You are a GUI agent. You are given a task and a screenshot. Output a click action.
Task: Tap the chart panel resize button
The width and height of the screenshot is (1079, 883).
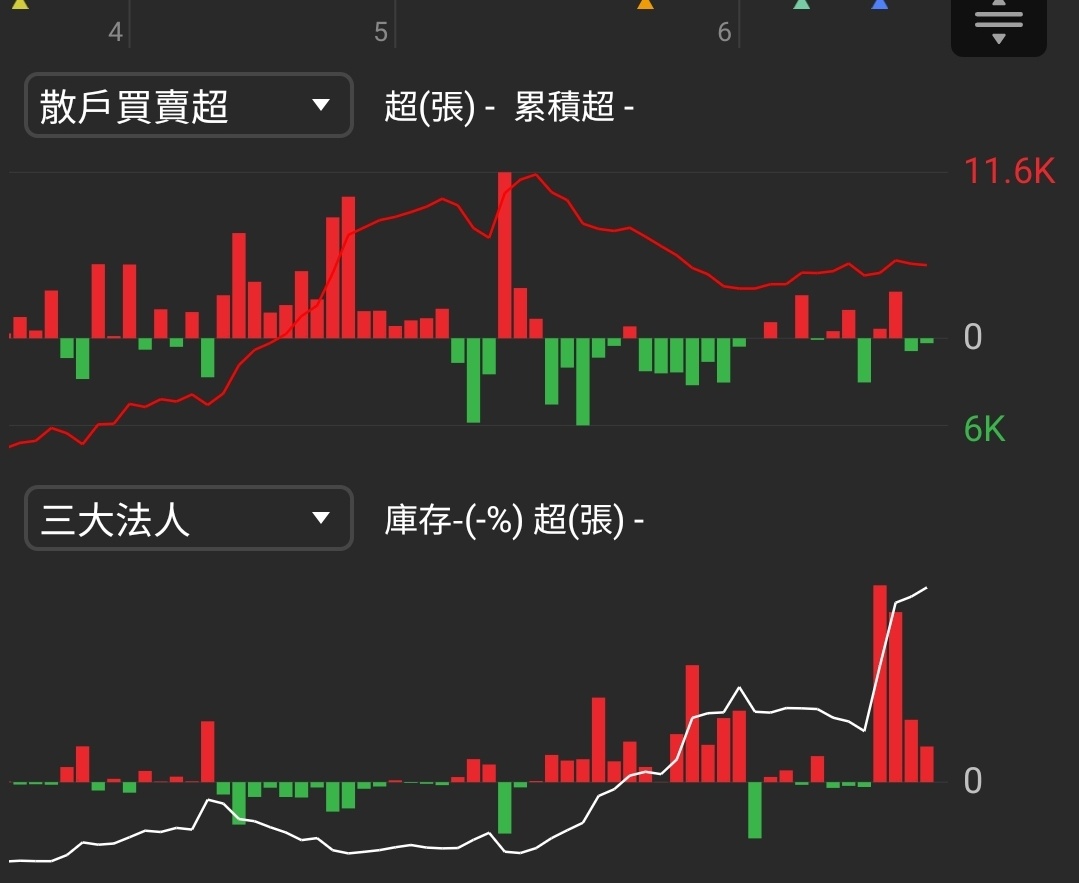[x=998, y=26]
